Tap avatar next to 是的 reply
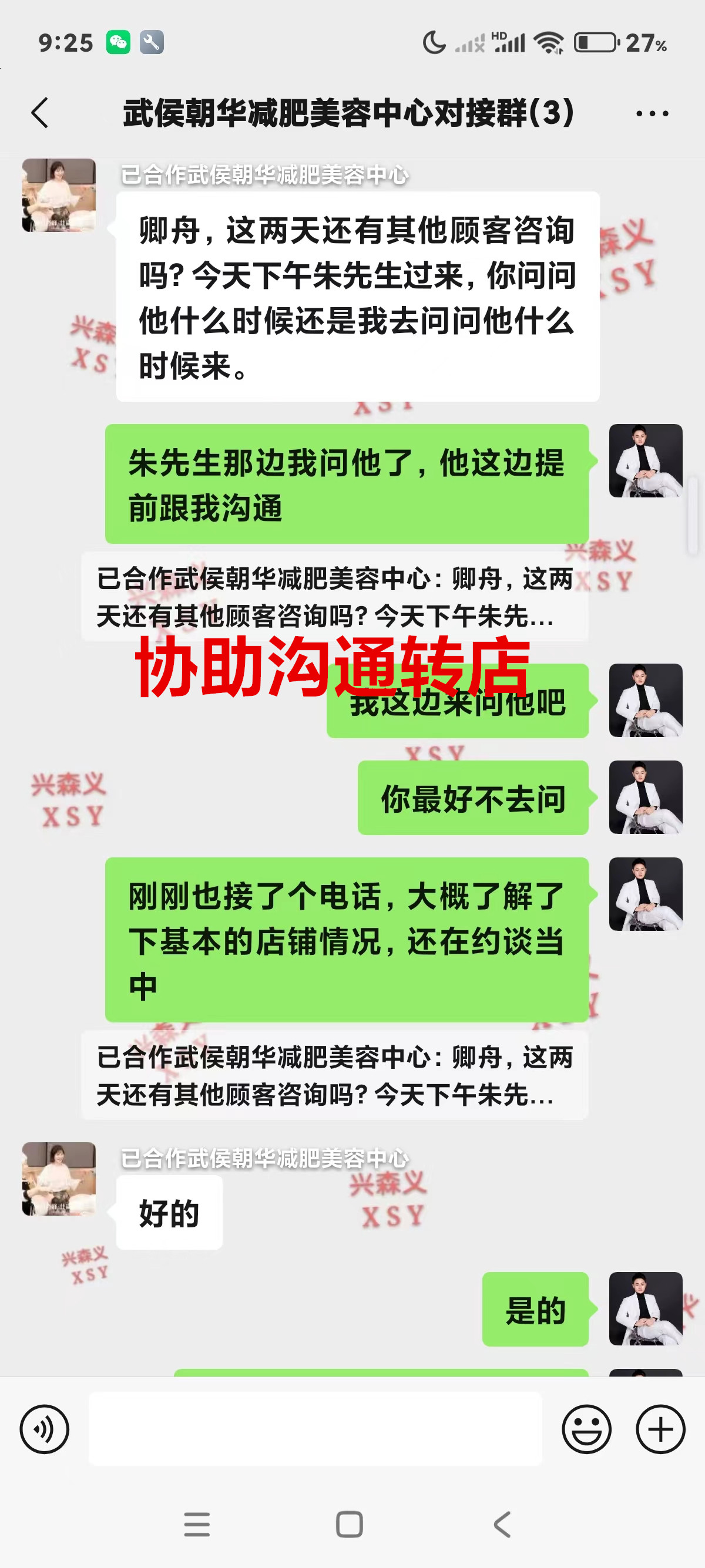 [645, 1308]
